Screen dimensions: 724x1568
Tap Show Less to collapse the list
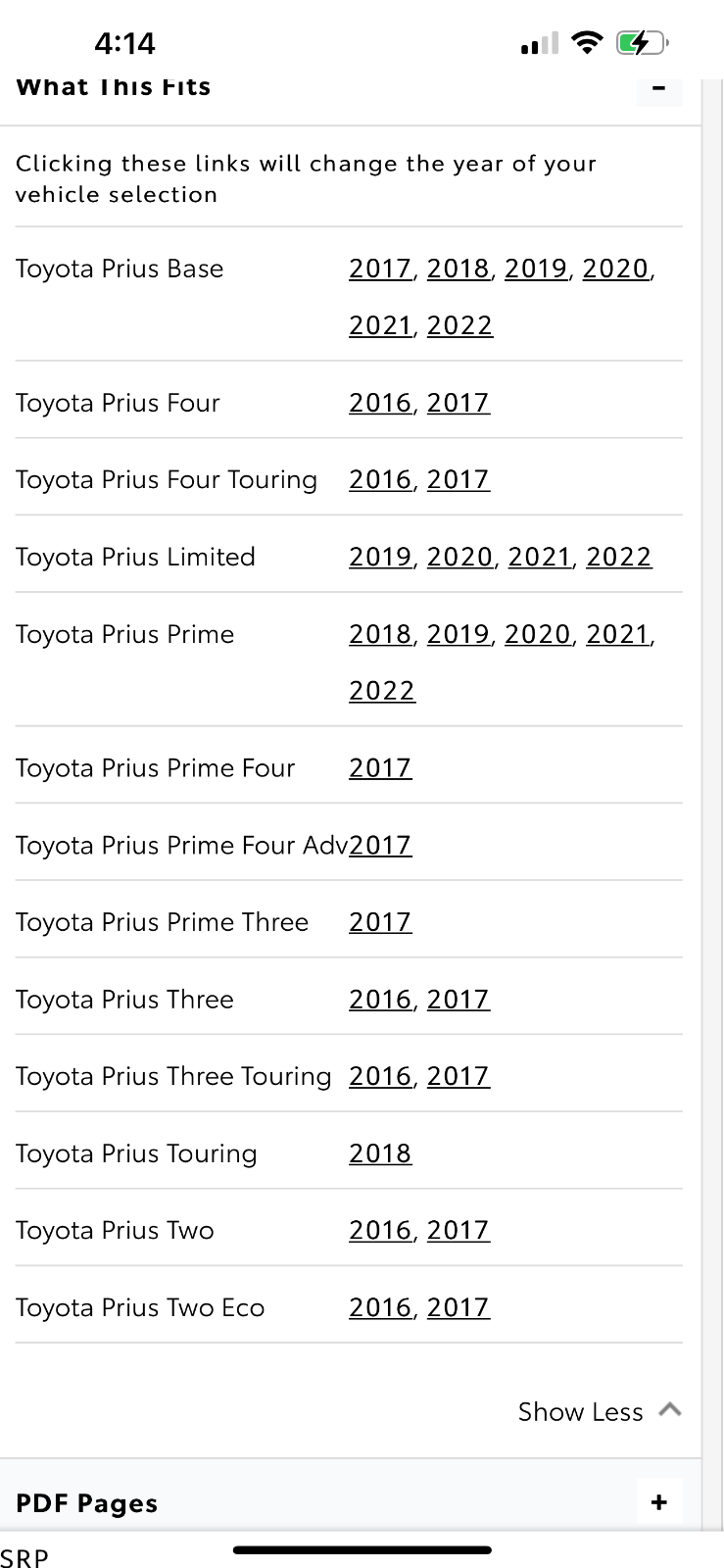coord(600,1412)
